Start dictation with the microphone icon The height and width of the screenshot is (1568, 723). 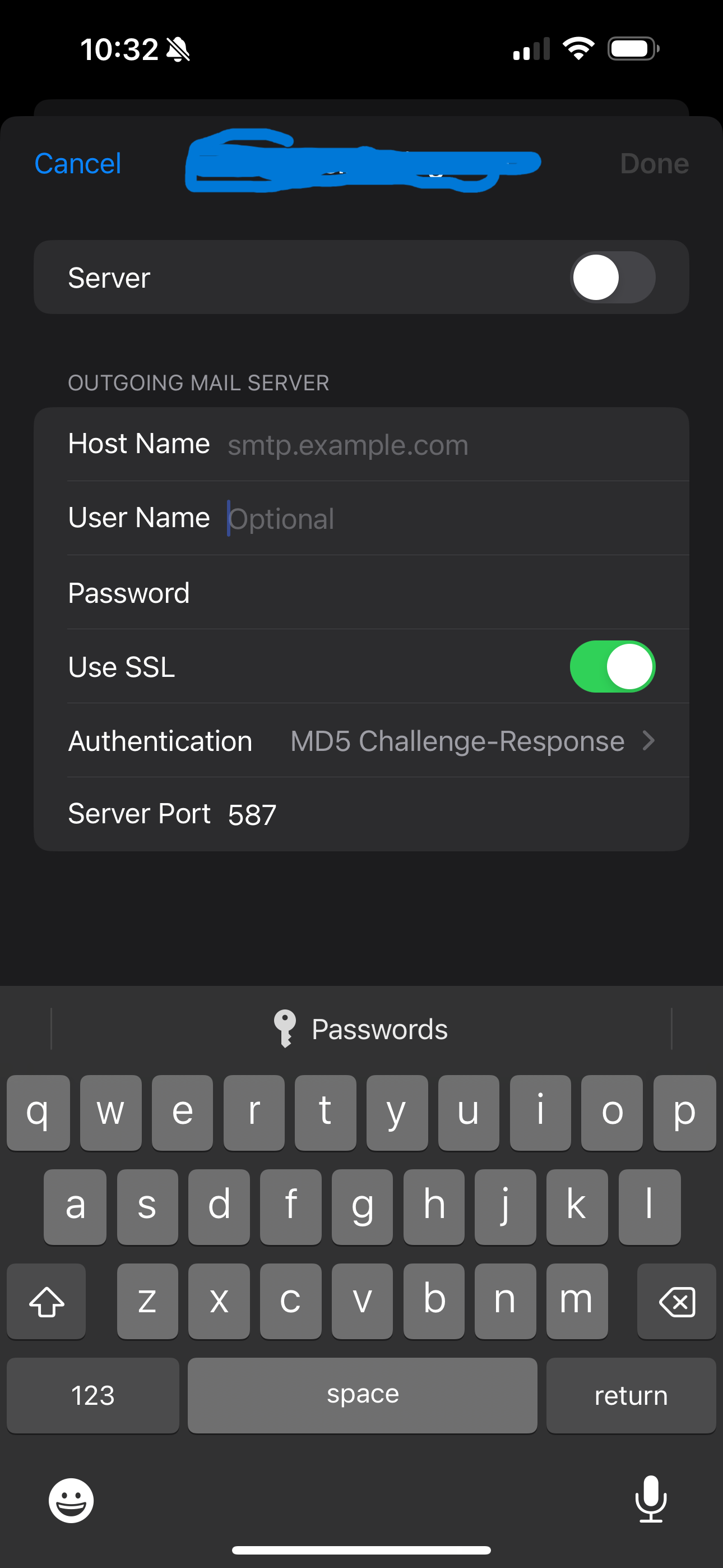coord(651,1499)
